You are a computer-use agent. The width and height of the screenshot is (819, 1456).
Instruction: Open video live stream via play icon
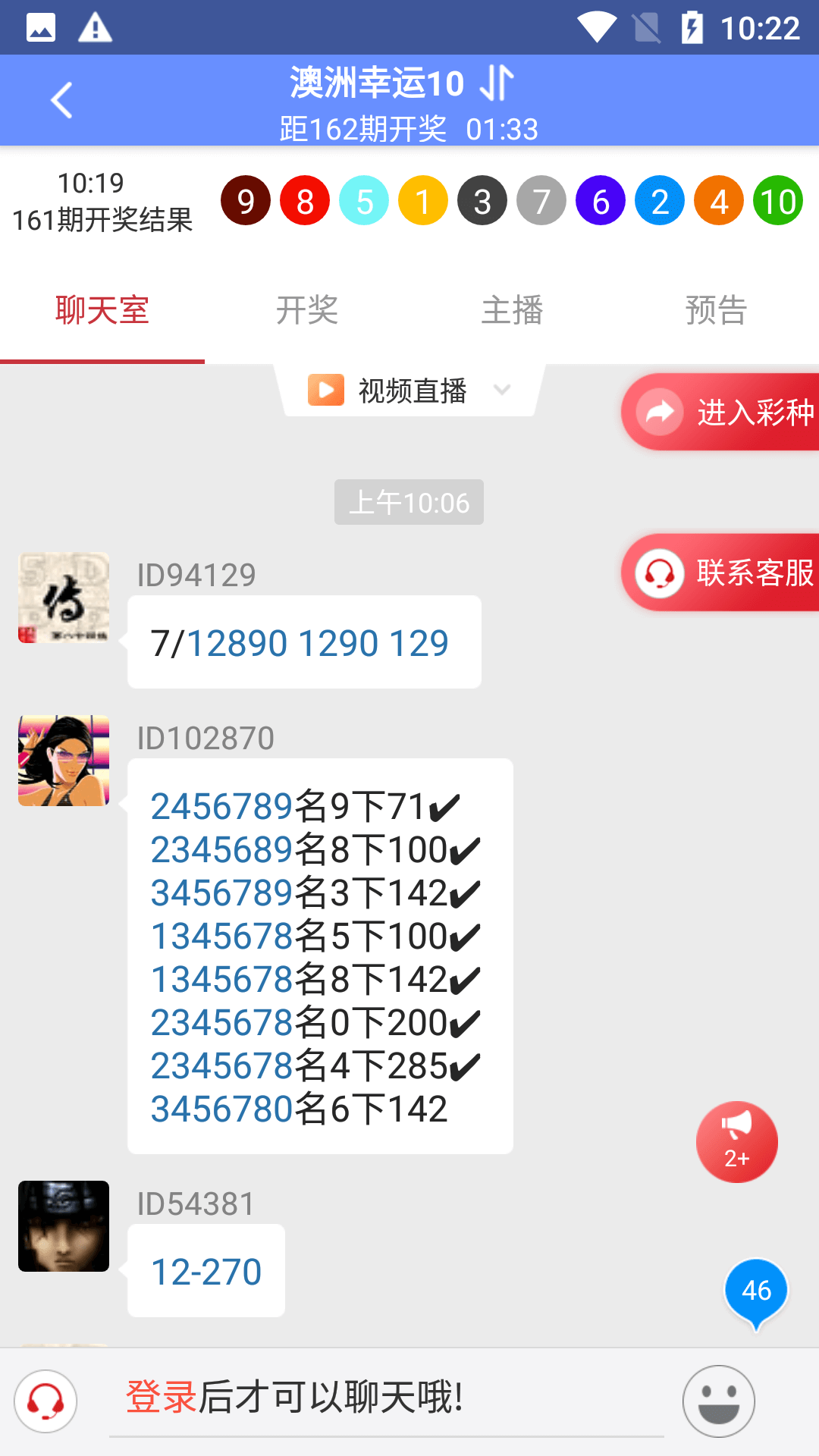pyautogui.click(x=325, y=390)
